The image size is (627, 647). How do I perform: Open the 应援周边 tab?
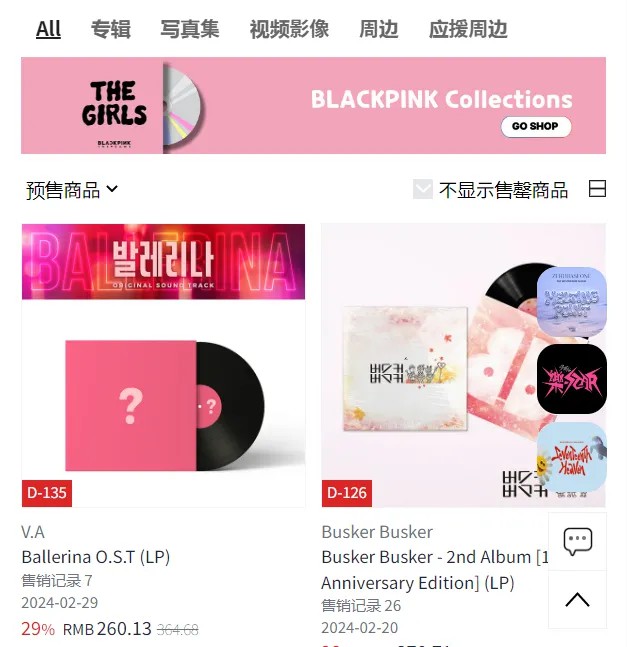[x=468, y=29]
